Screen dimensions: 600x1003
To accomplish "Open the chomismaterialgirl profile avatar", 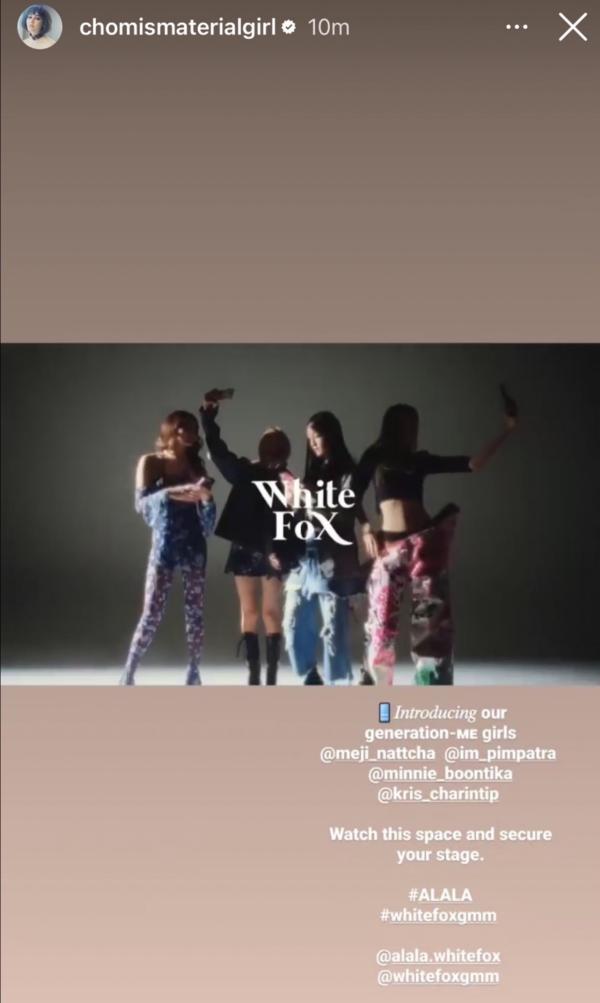I will click(x=41, y=27).
